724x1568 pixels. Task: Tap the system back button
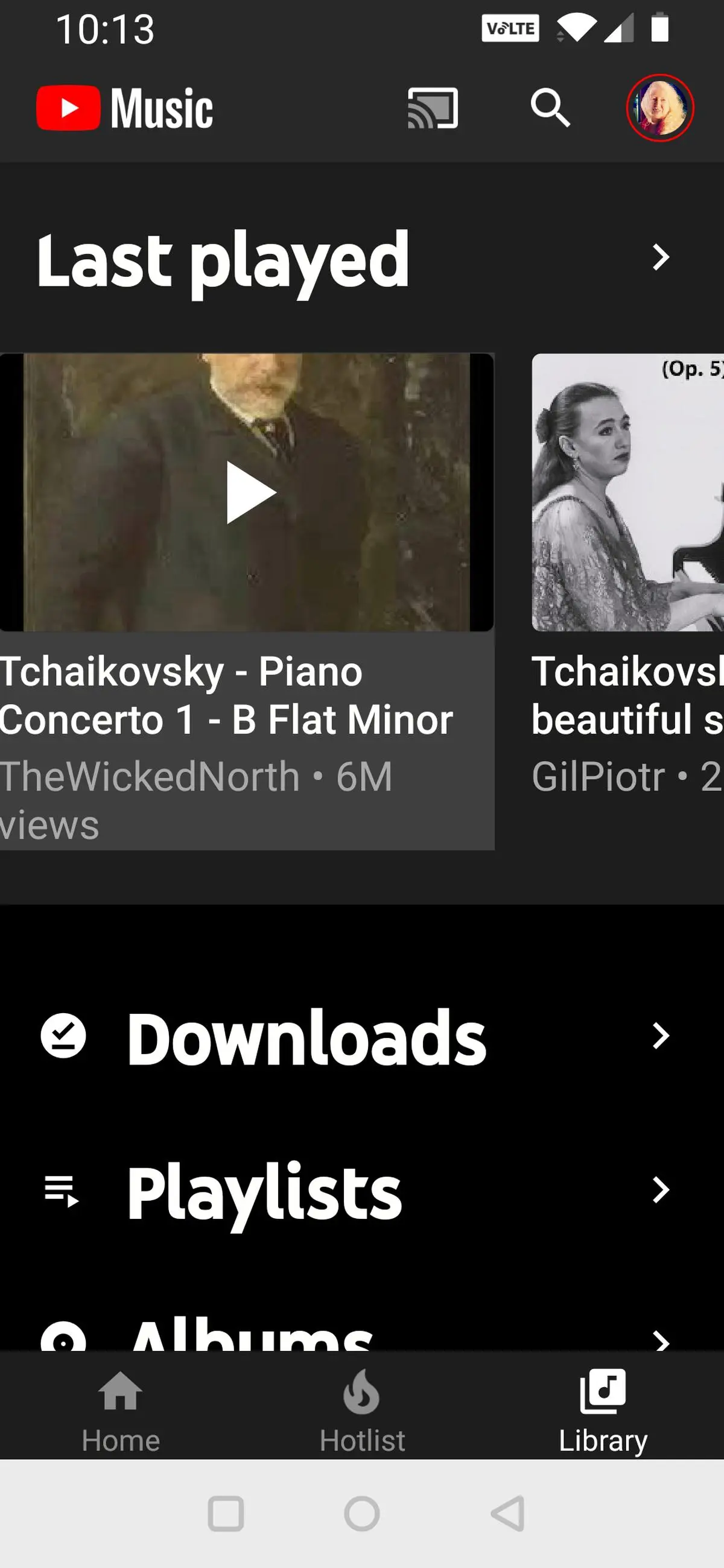click(509, 1513)
